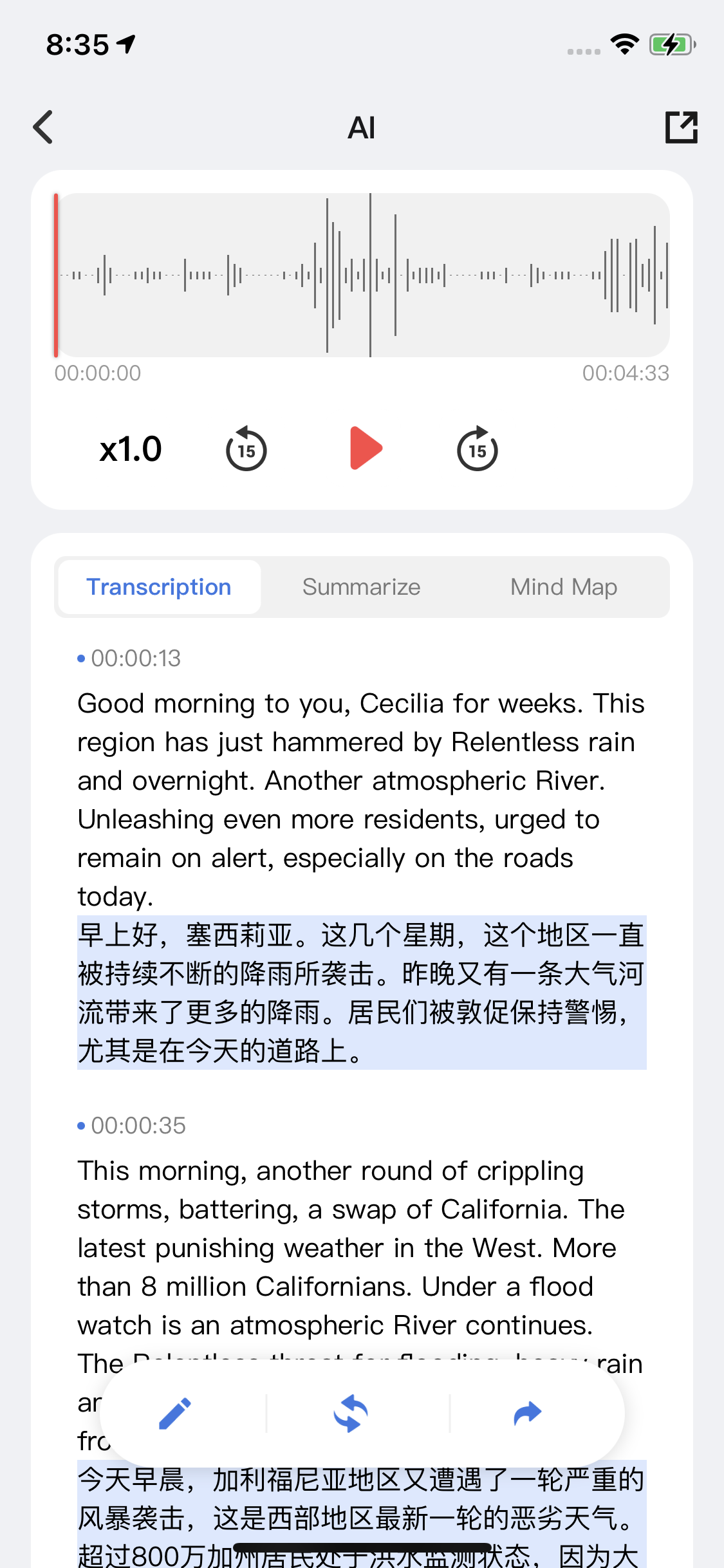
Task: Select the Transcription tab
Action: click(159, 587)
